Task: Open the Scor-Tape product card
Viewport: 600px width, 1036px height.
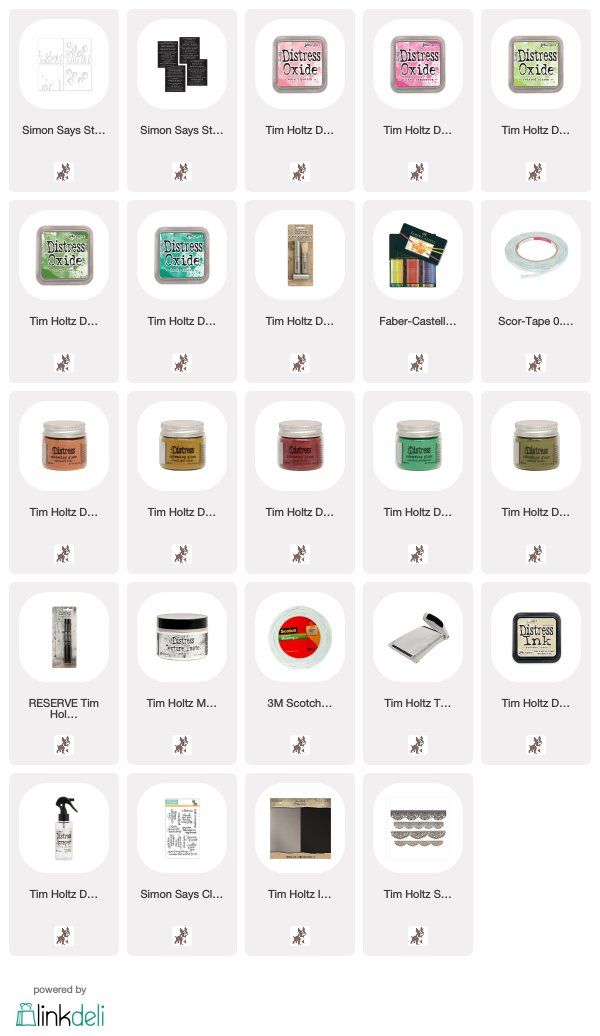Action: (536, 291)
